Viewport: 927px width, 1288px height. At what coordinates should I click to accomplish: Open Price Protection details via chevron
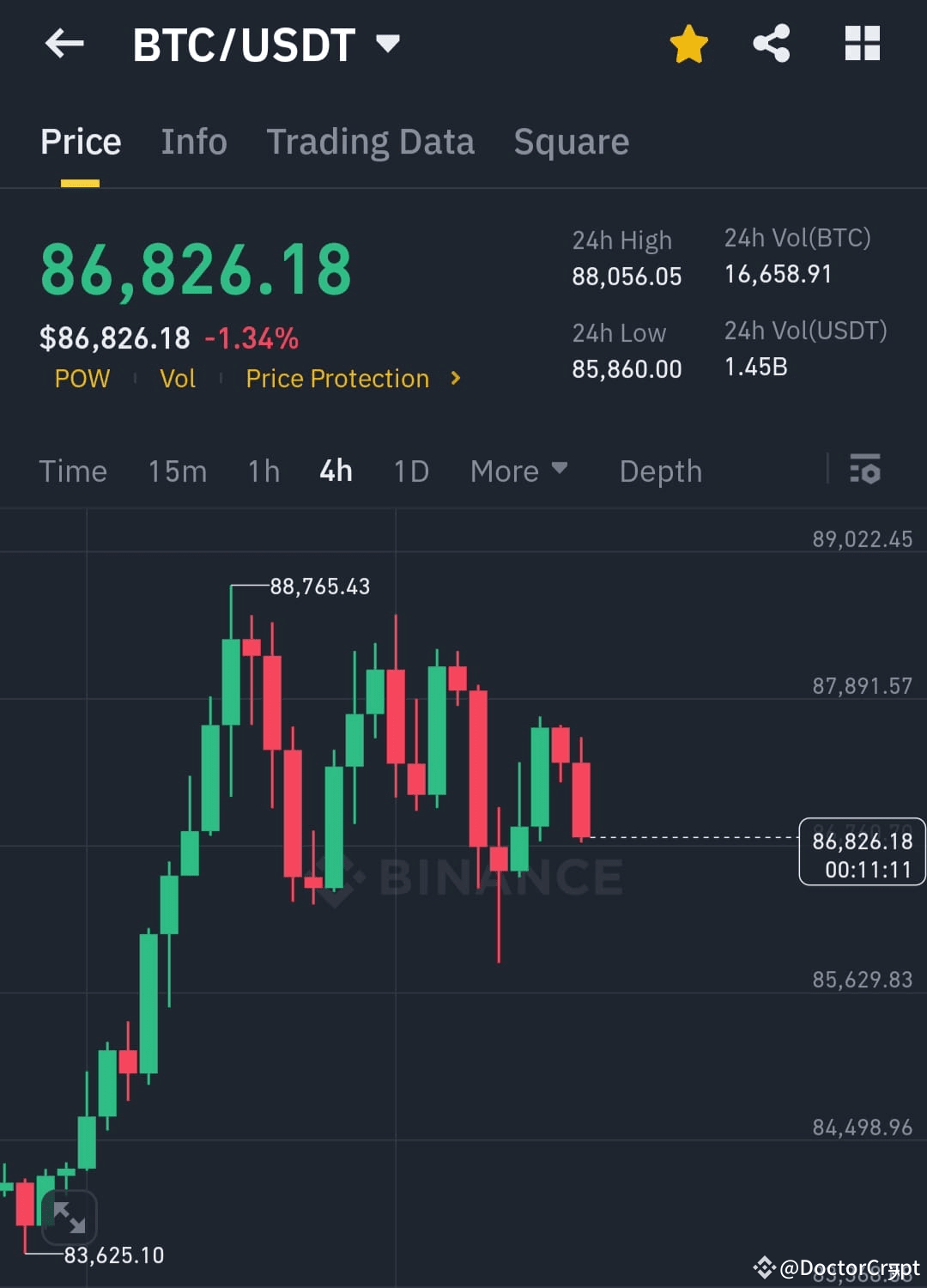click(456, 378)
